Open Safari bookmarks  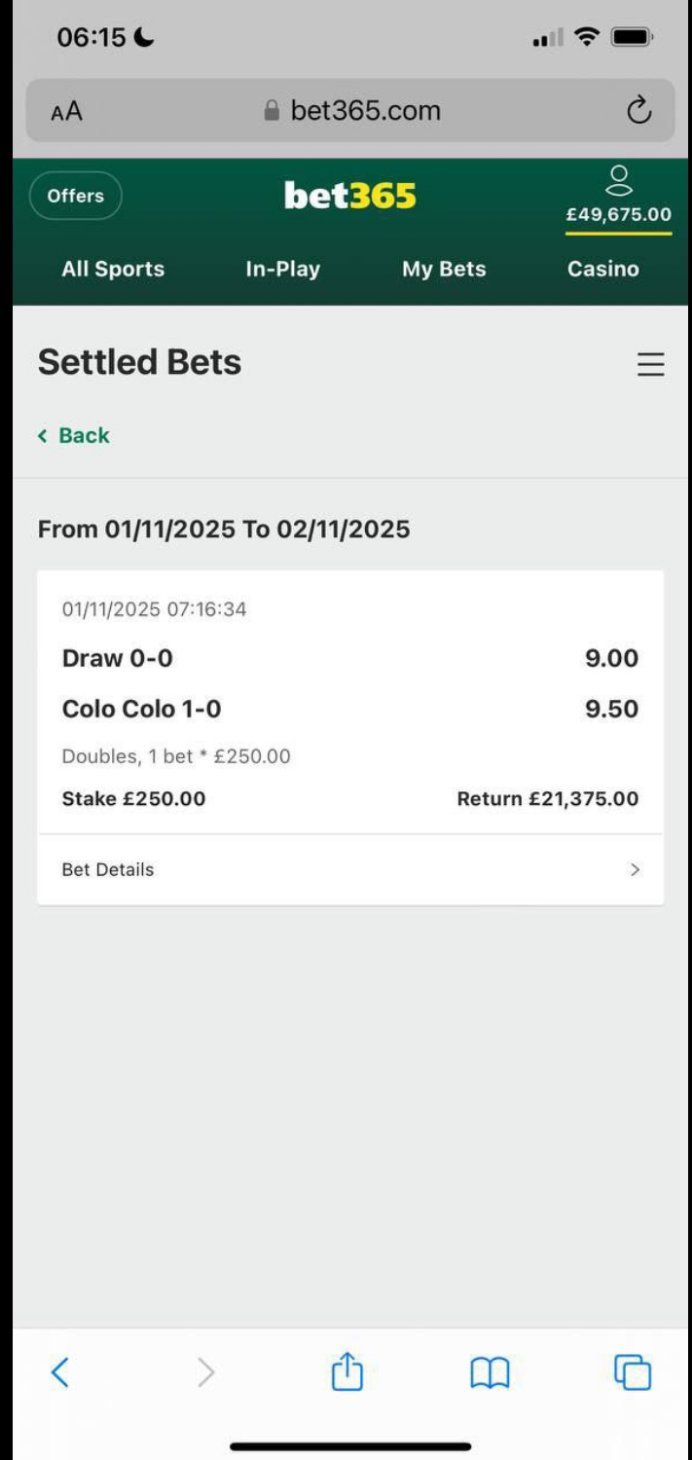point(490,1373)
